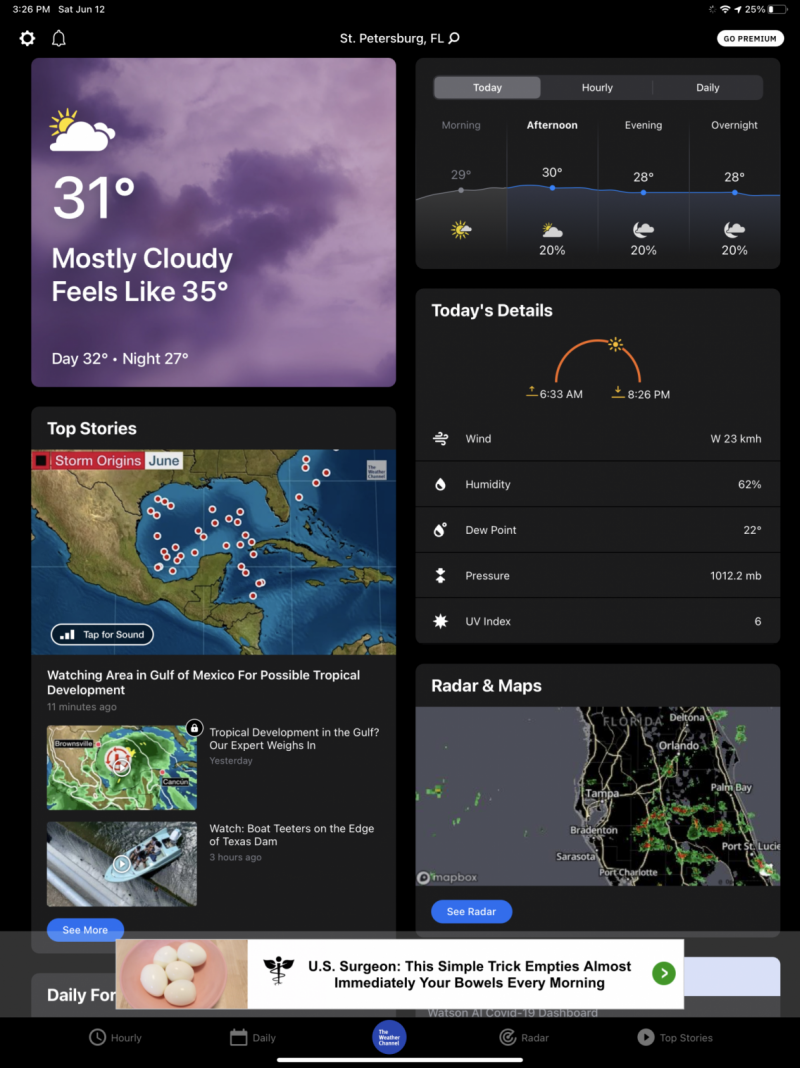Go to Hourly bottom tab
The height and width of the screenshot is (1068, 800).
pos(115,1038)
